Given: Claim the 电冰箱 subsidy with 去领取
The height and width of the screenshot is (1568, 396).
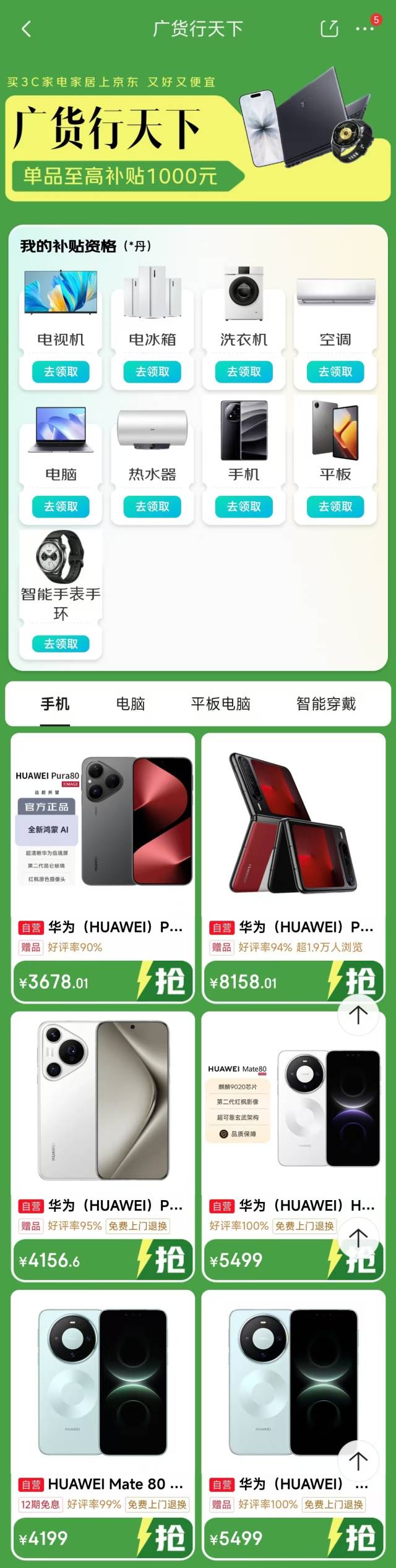Looking at the screenshot, I should [x=152, y=372].
